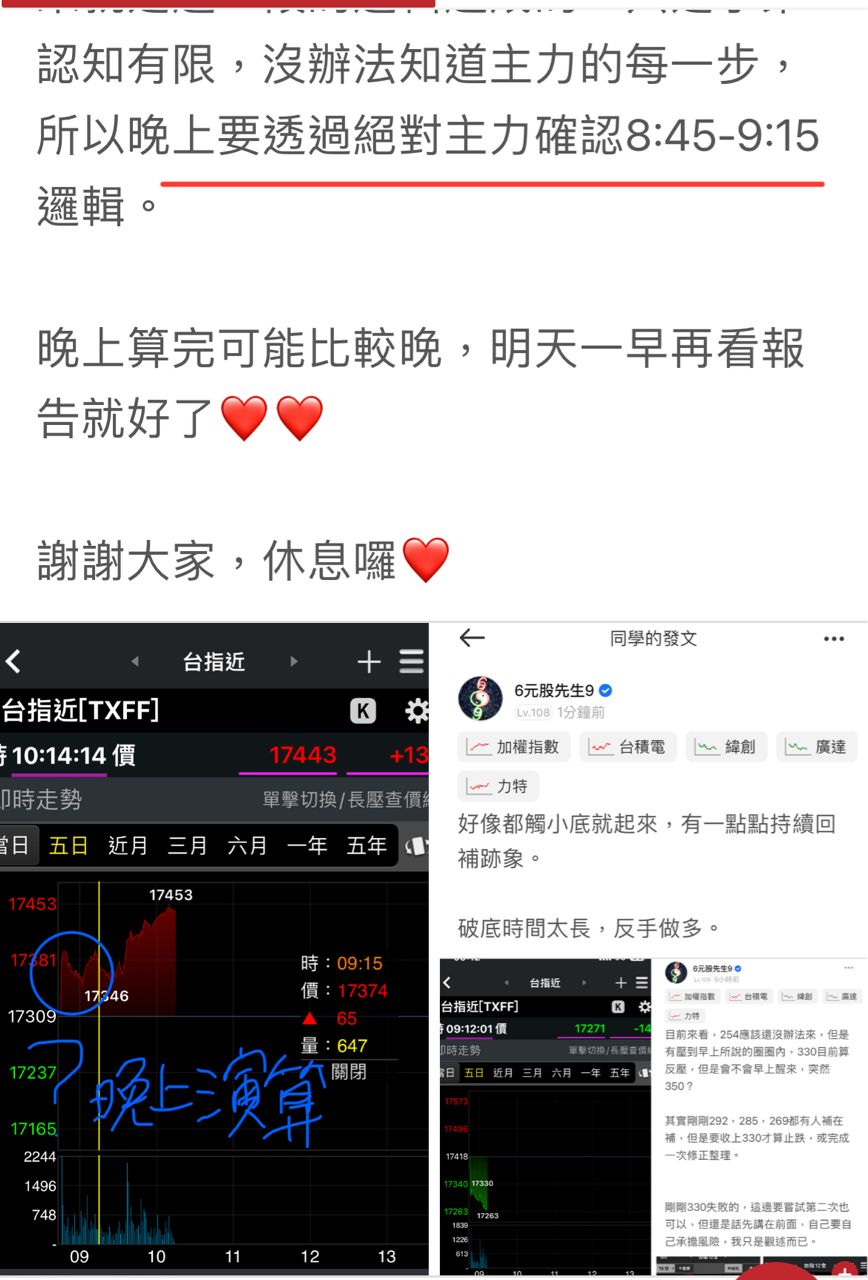Tap the yellow crosshair line on the chart

pos(97,1000)
